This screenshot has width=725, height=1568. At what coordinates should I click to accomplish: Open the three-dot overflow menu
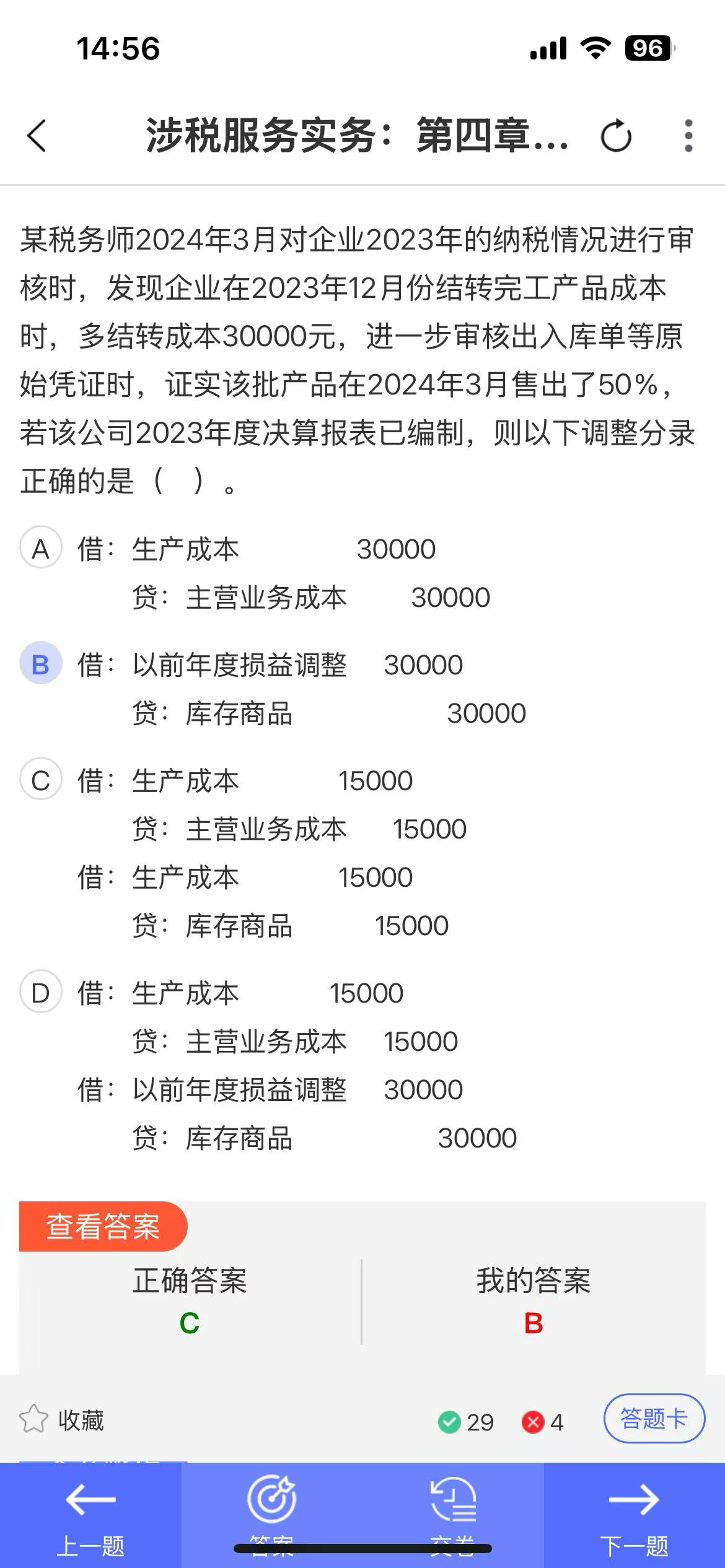(x=688, y=136)
